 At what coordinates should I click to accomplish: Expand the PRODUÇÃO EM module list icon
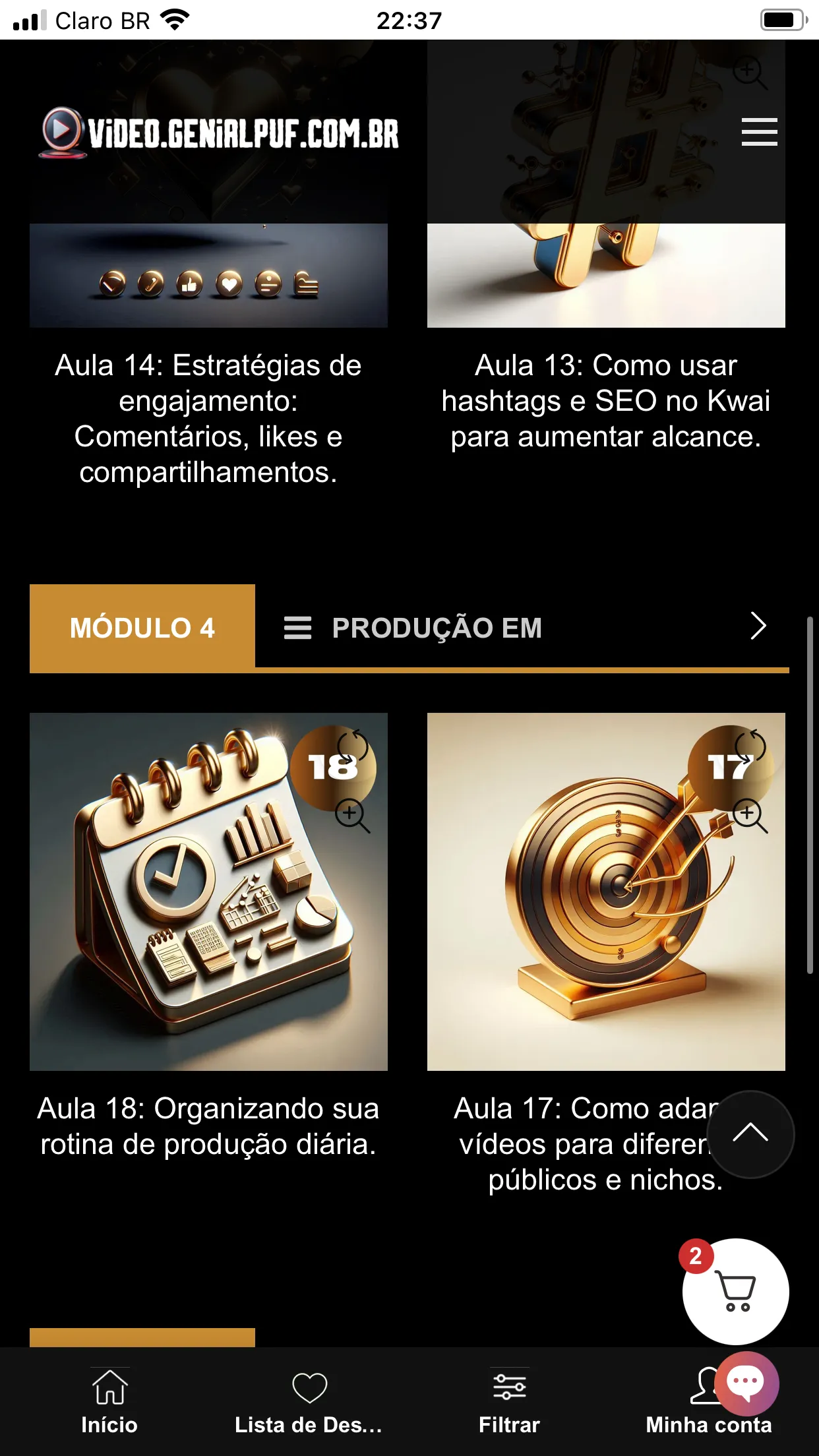coord(298,628)
